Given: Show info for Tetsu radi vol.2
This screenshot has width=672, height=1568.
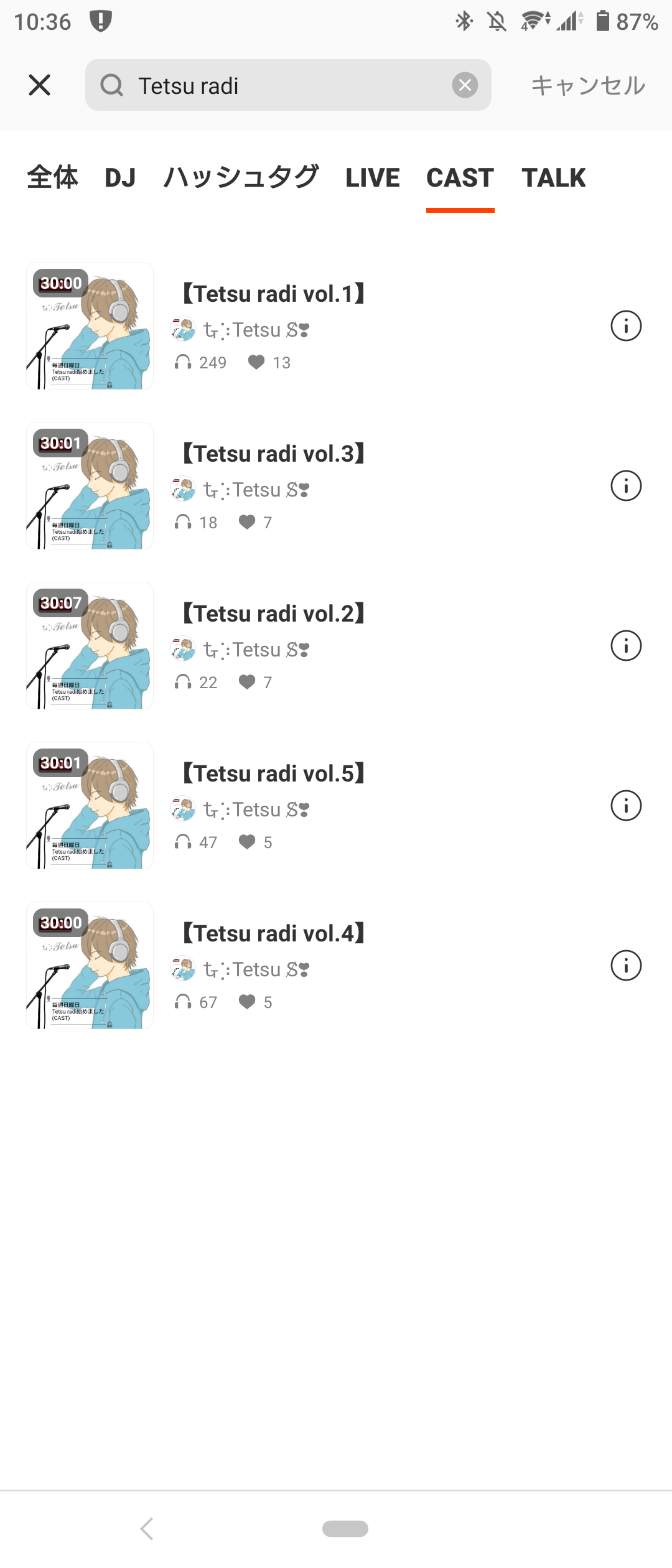Looking at the screenshot, I should pyautogui.click(x=625, y=646).
